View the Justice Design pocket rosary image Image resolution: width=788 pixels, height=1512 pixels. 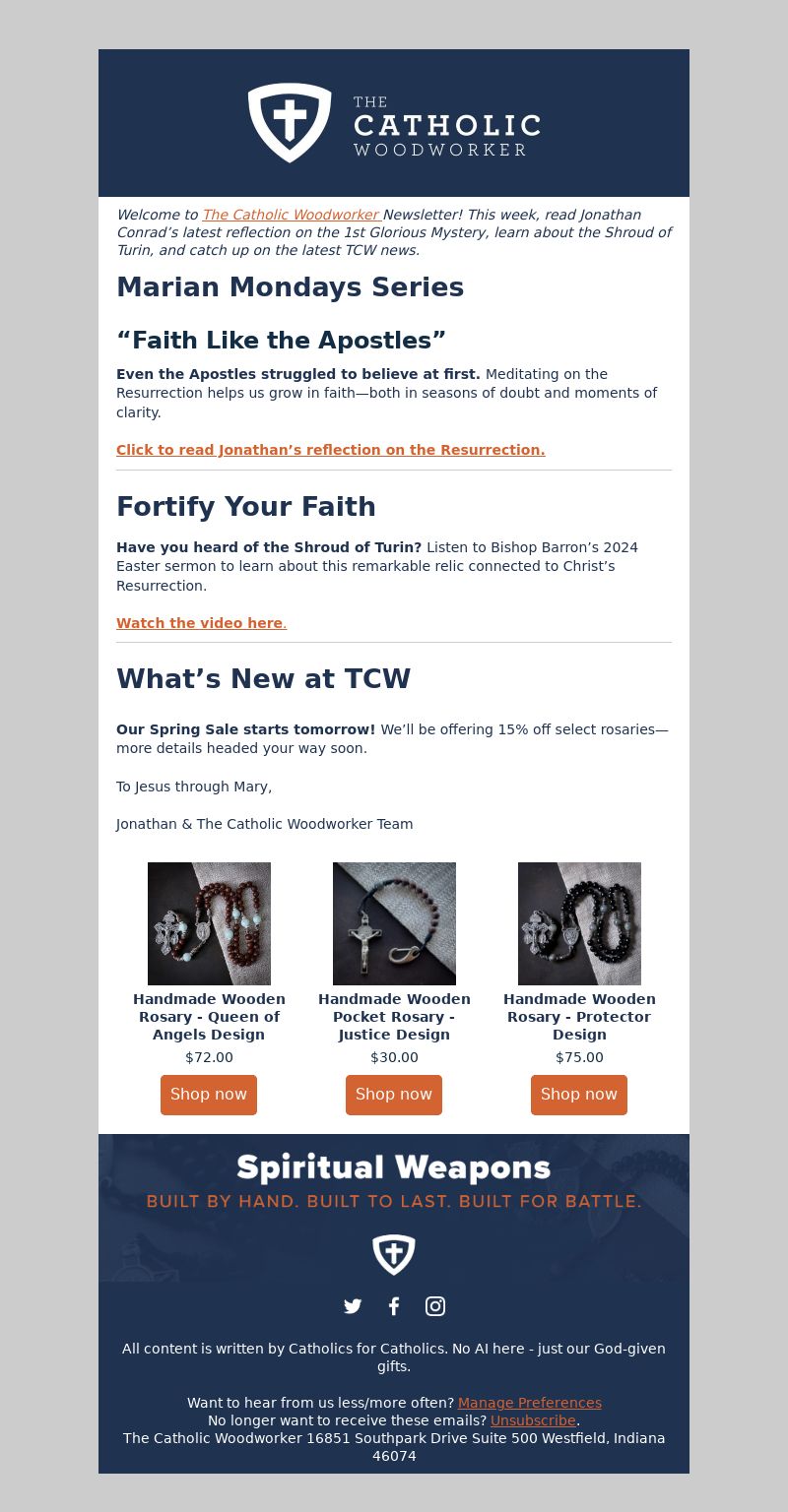[394, 923]
